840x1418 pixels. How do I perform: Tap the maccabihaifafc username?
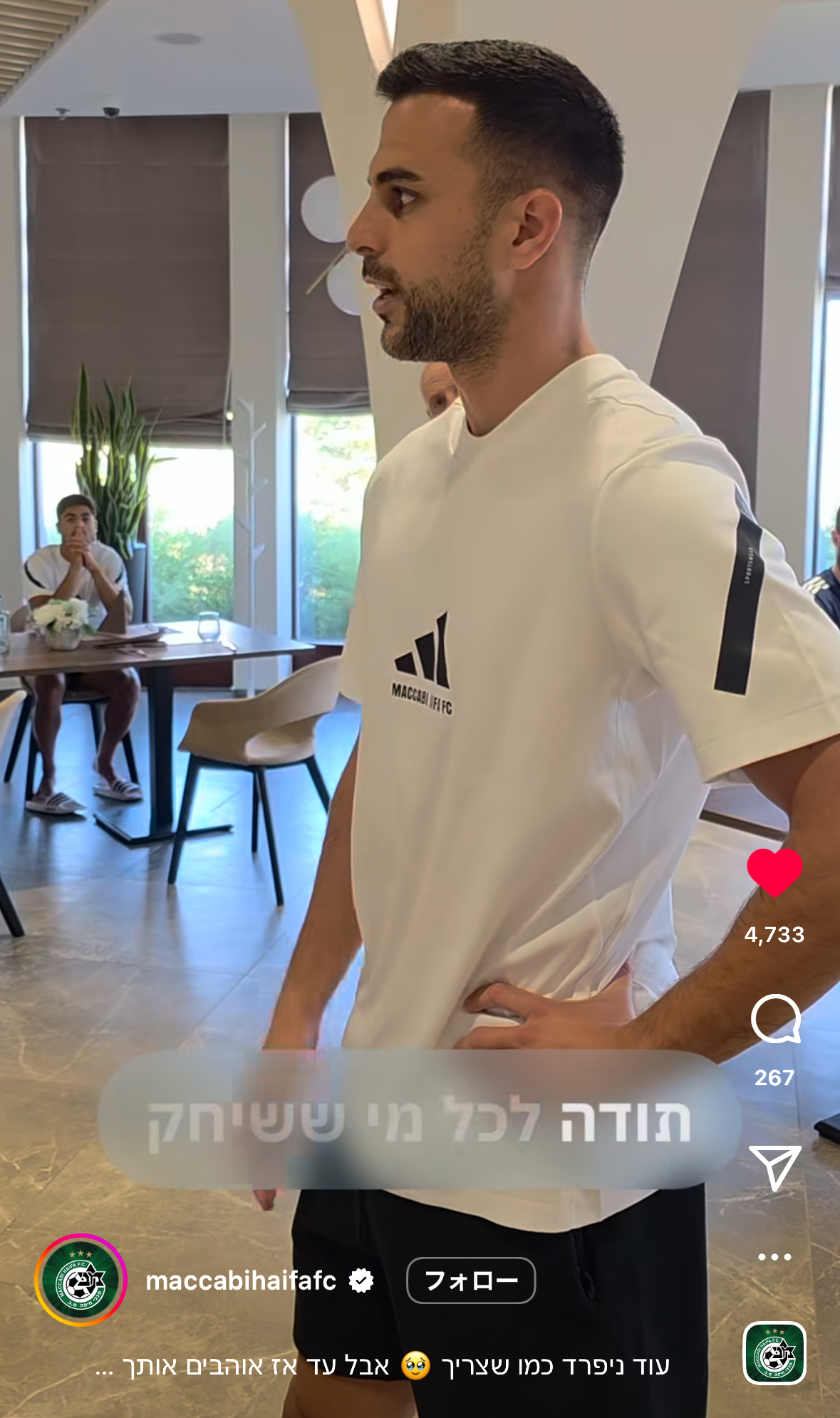click(x=241, y=1280)
